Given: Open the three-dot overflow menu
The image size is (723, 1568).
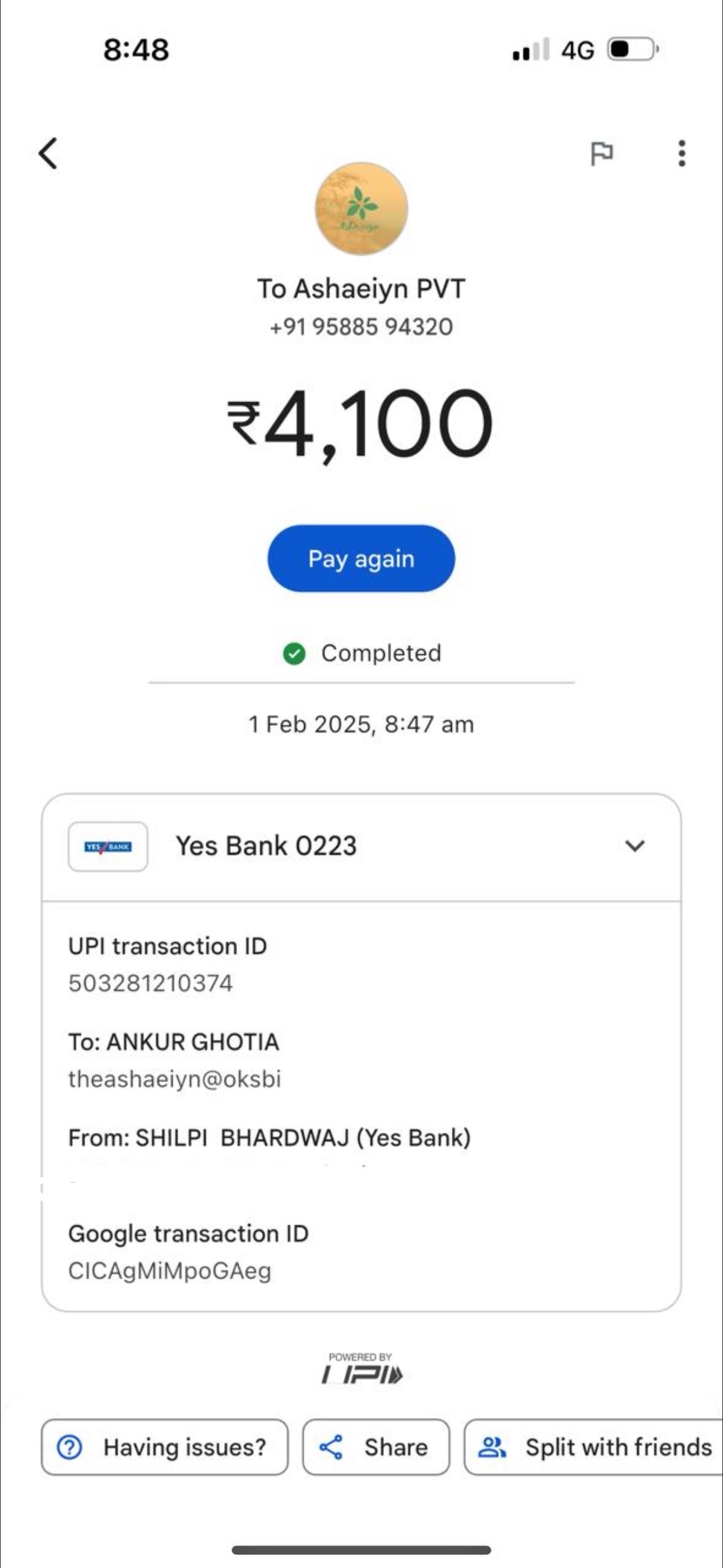Looking at the screenshot, I should click(682, 154).
